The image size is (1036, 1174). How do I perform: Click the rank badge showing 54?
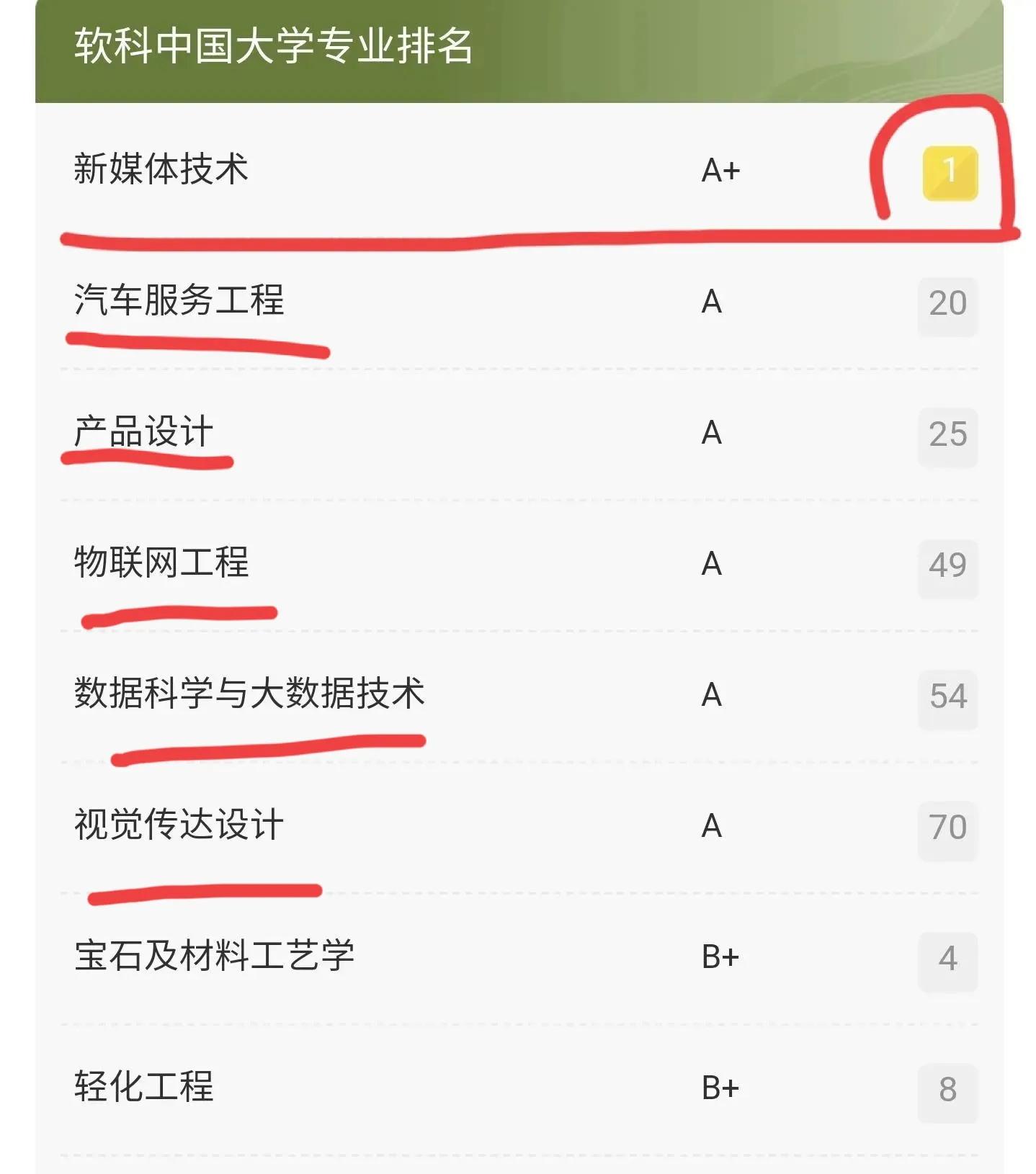pos(949,697)
